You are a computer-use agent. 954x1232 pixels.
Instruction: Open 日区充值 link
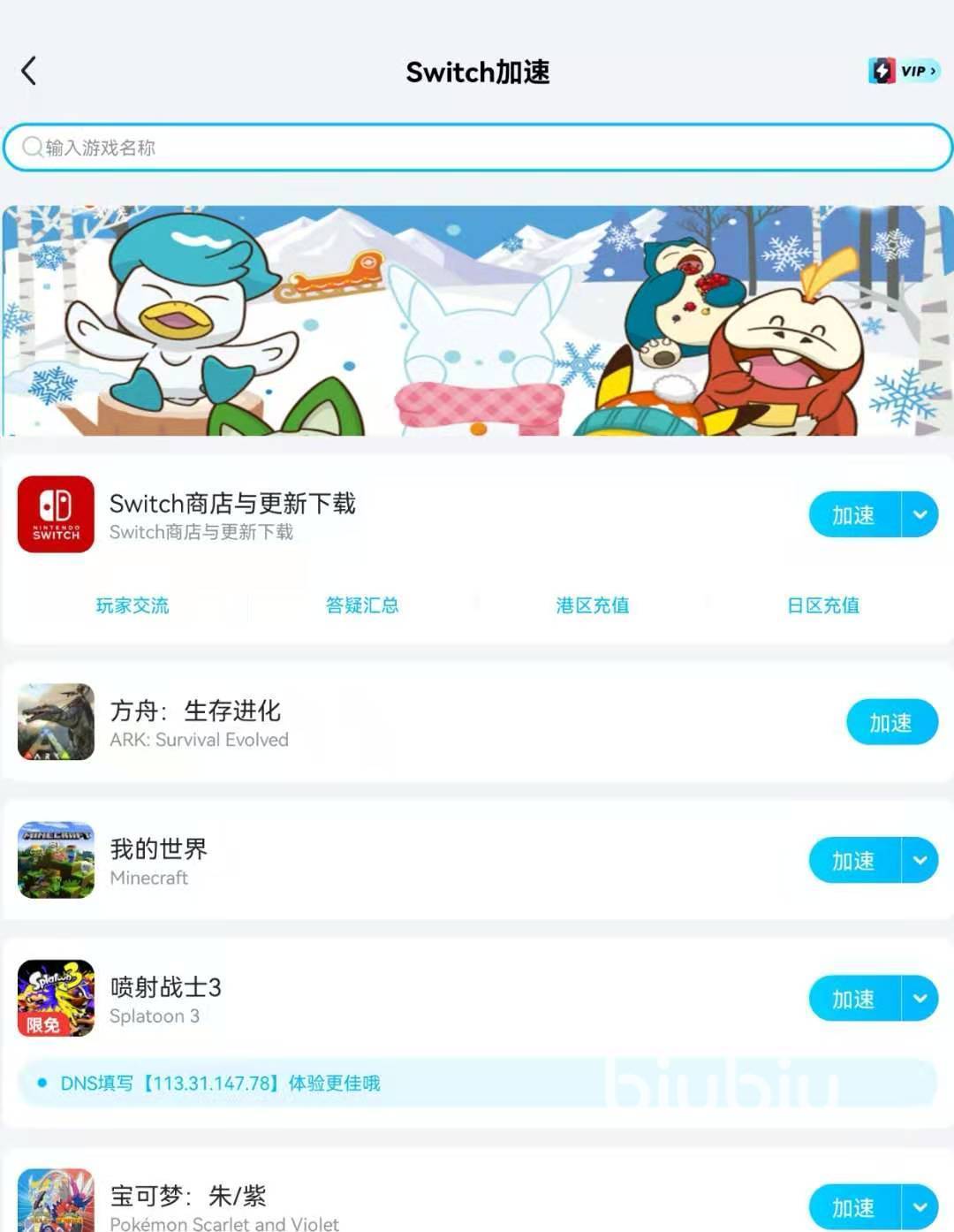click(823, 605)
